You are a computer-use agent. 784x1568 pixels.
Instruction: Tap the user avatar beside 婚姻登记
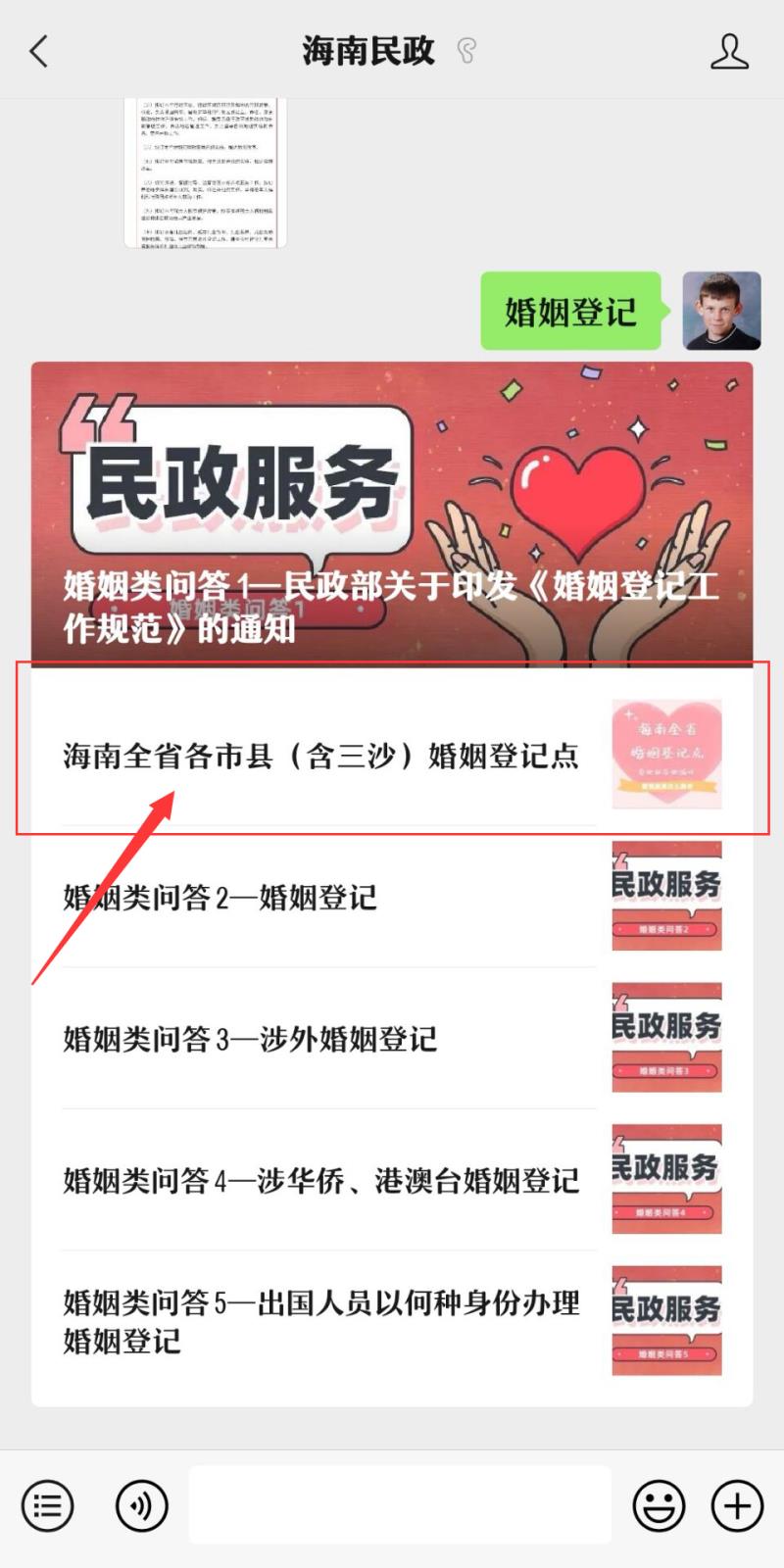721,311
